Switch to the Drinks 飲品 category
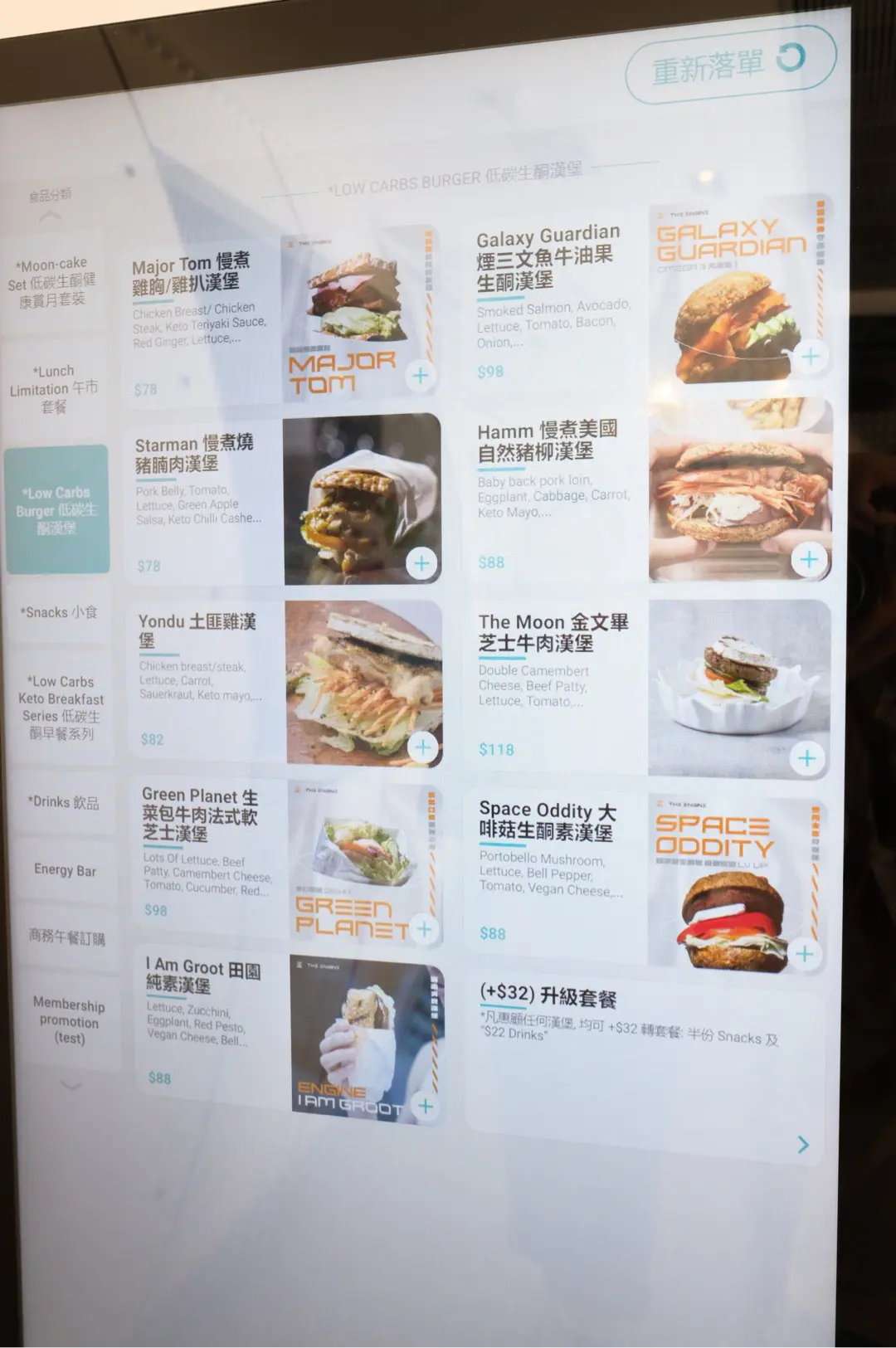The height and width of the screenshot is (1348, 896). tap(64, 801)
